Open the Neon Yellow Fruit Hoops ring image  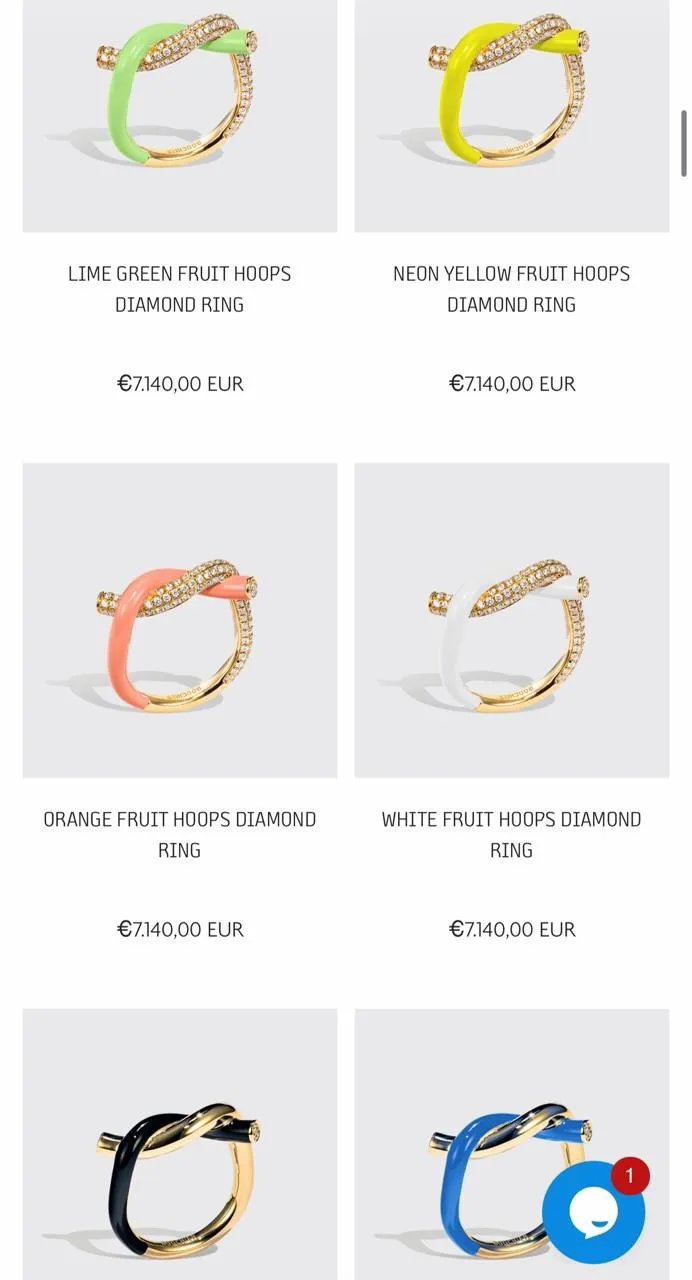(x=511, y=116)
